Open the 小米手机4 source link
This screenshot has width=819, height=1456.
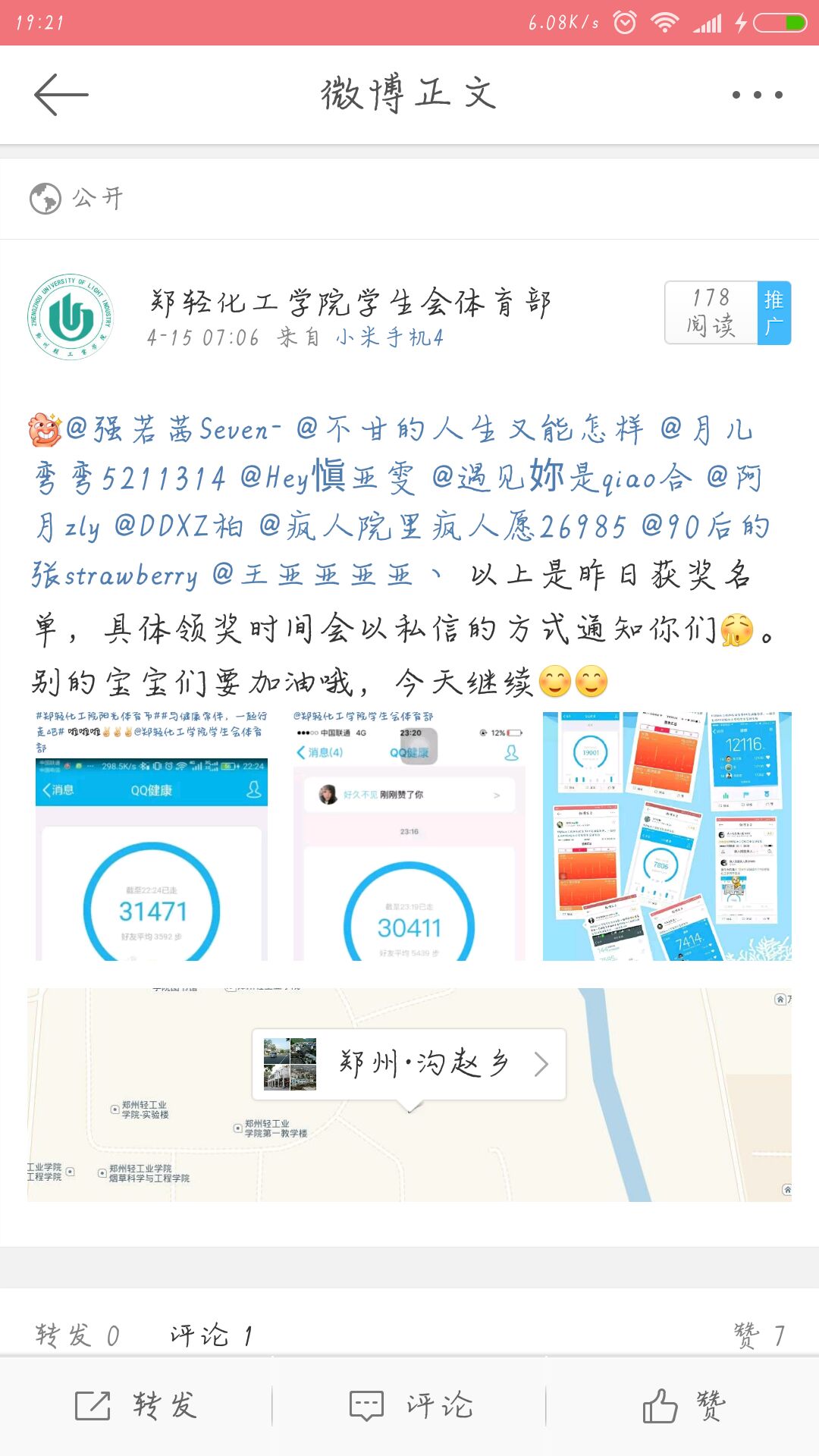[389, 337]
